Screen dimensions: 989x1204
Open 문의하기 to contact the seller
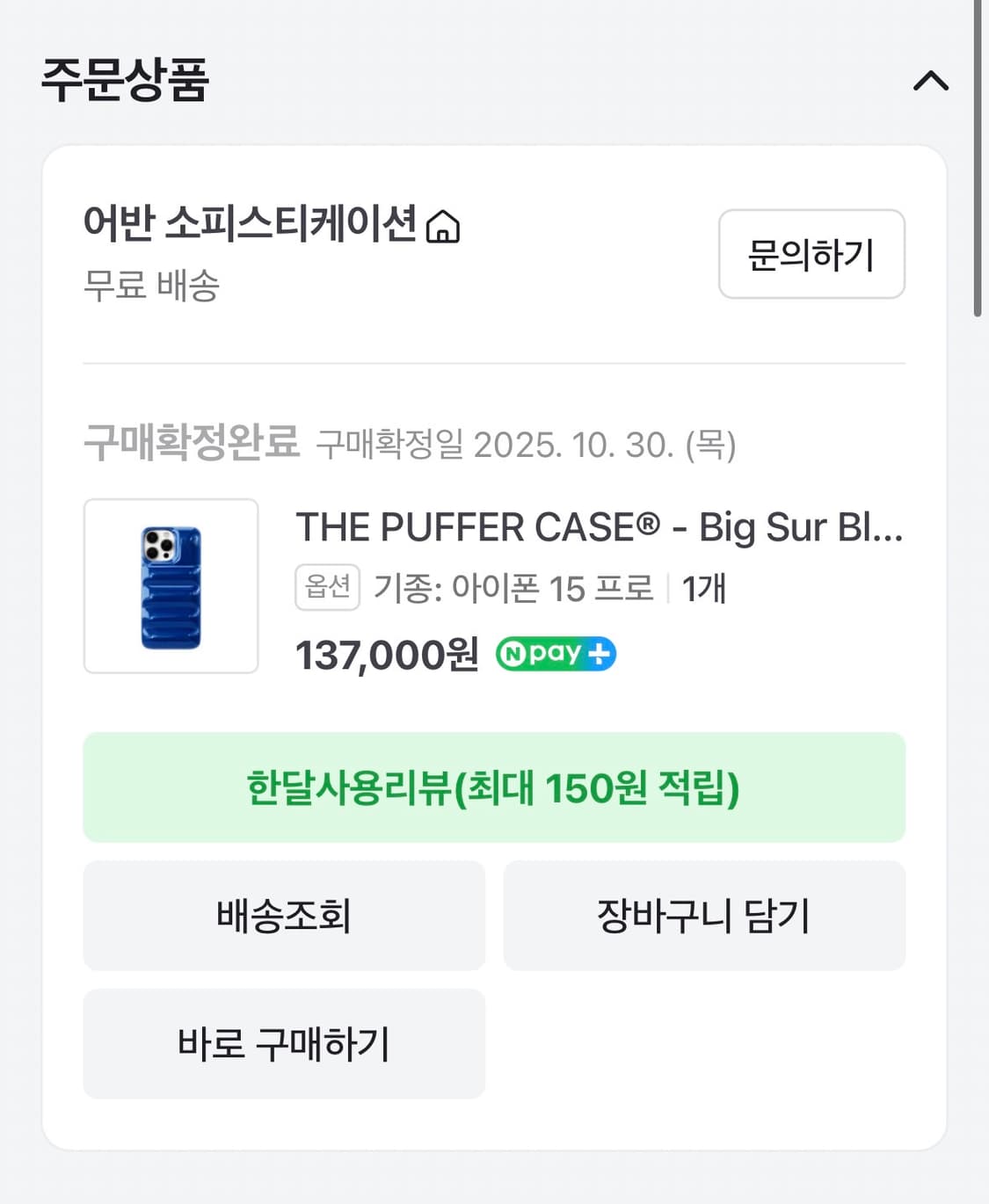pyautogui.click(x=811, y=254)
